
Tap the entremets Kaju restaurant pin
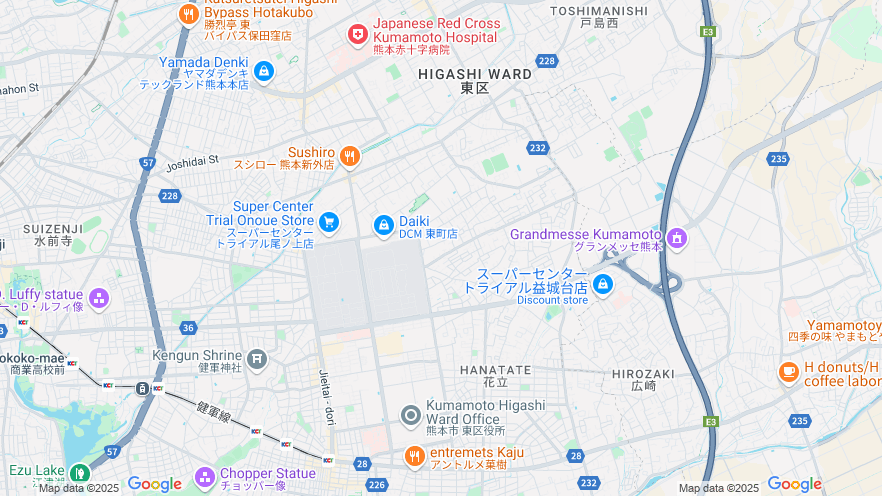414,456
